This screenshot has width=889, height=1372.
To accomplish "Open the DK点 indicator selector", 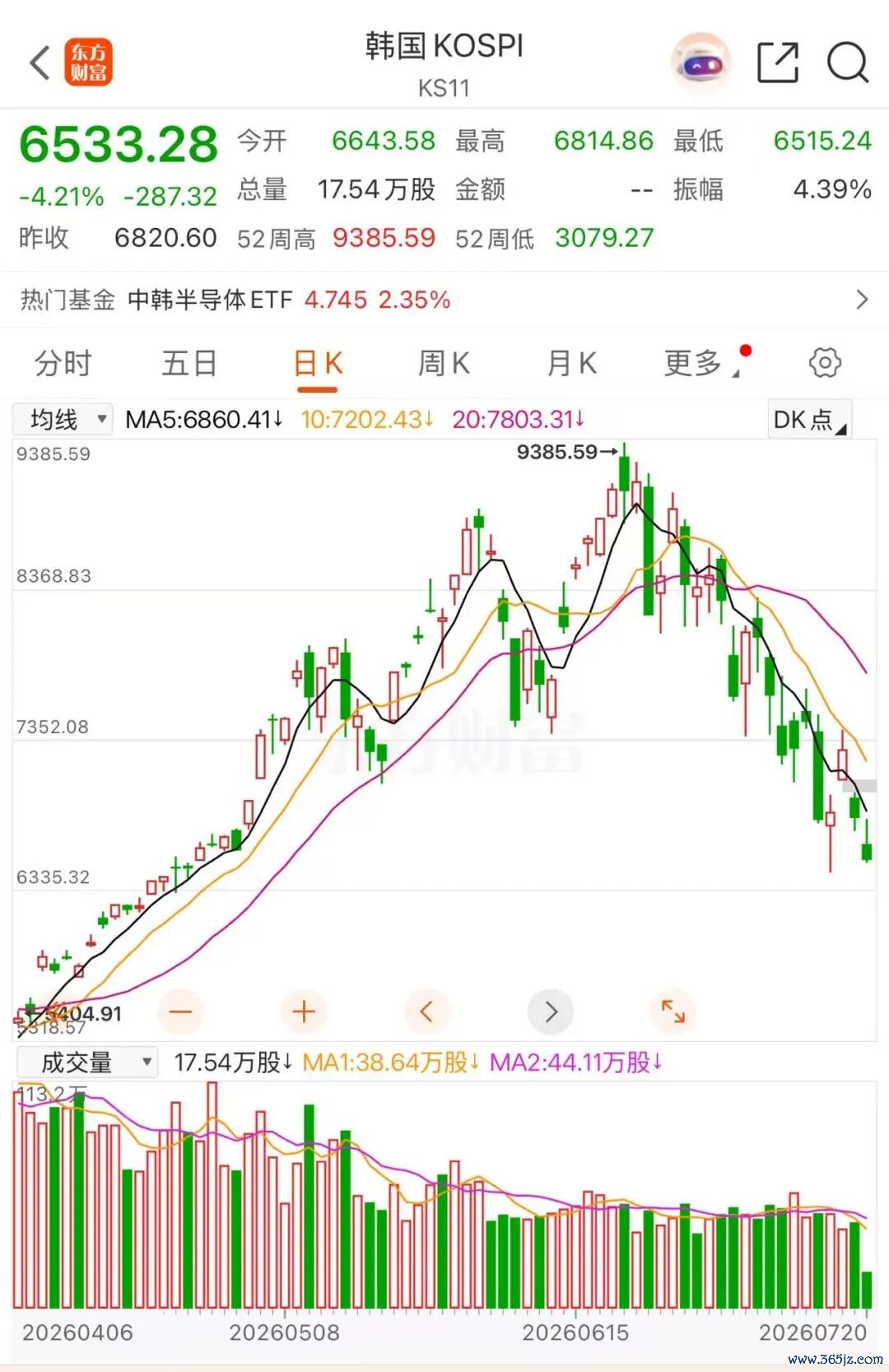I will (809, 420).
